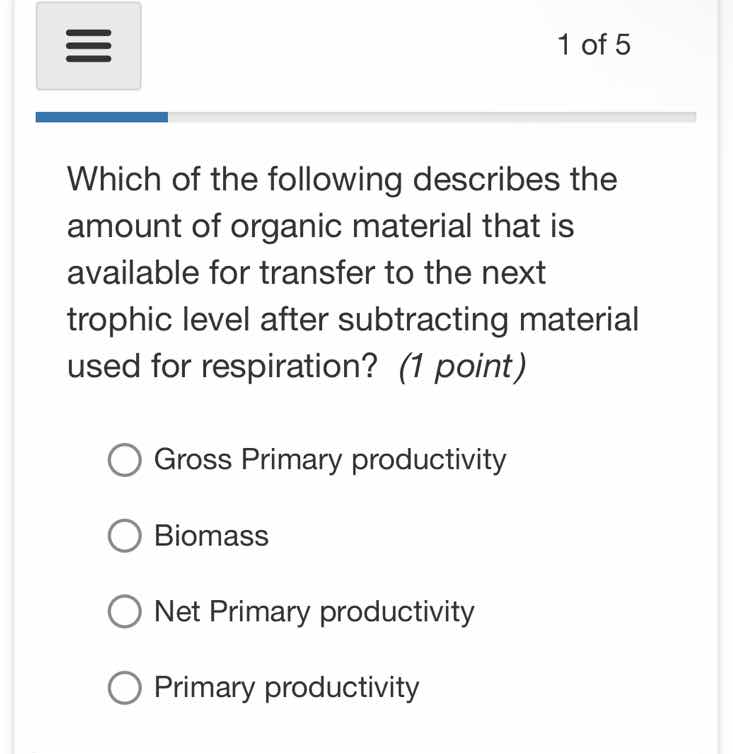Viewport: 733px width, 754px height.
Task: Click the Net Primary productivity label text
Action: click(x=314, y=611)
